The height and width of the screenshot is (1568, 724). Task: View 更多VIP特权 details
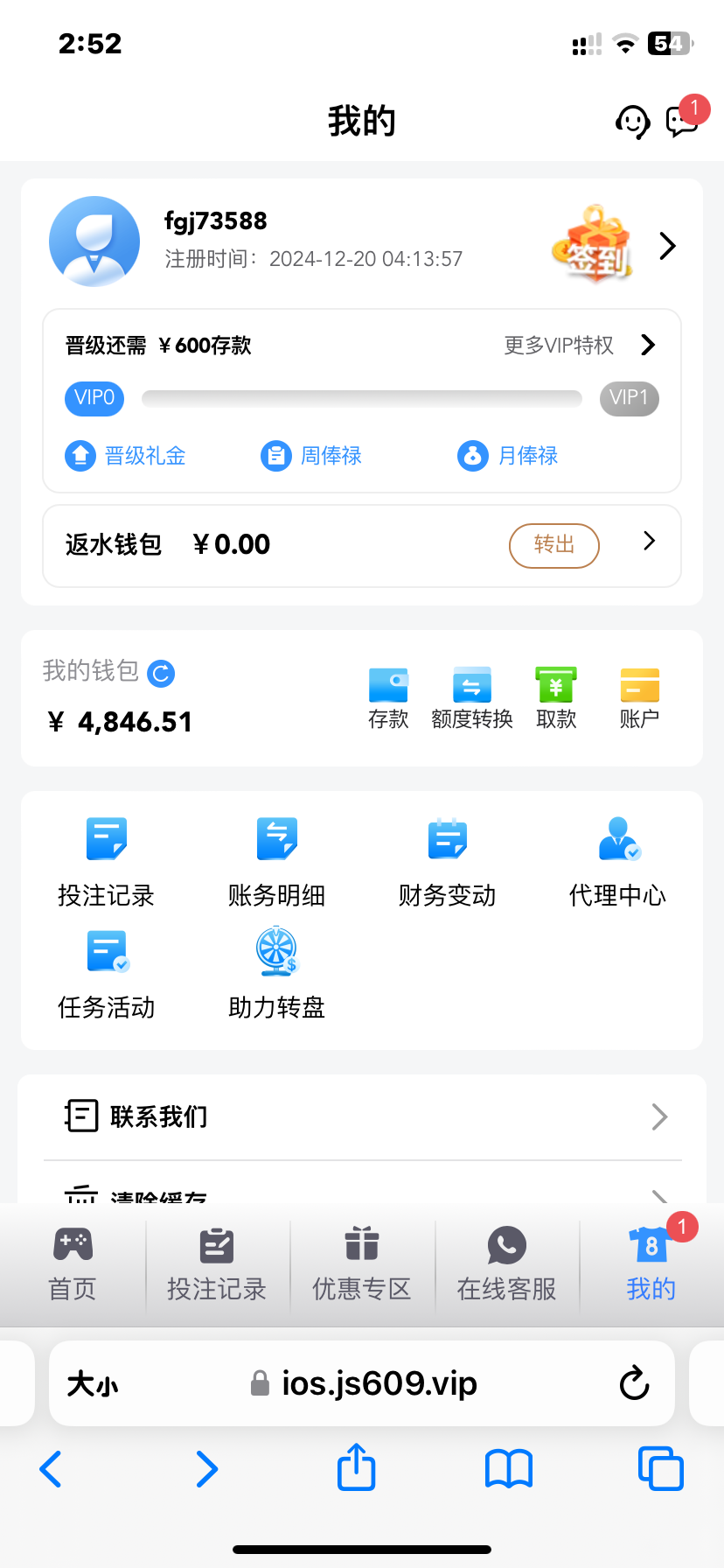click(579, 346)
